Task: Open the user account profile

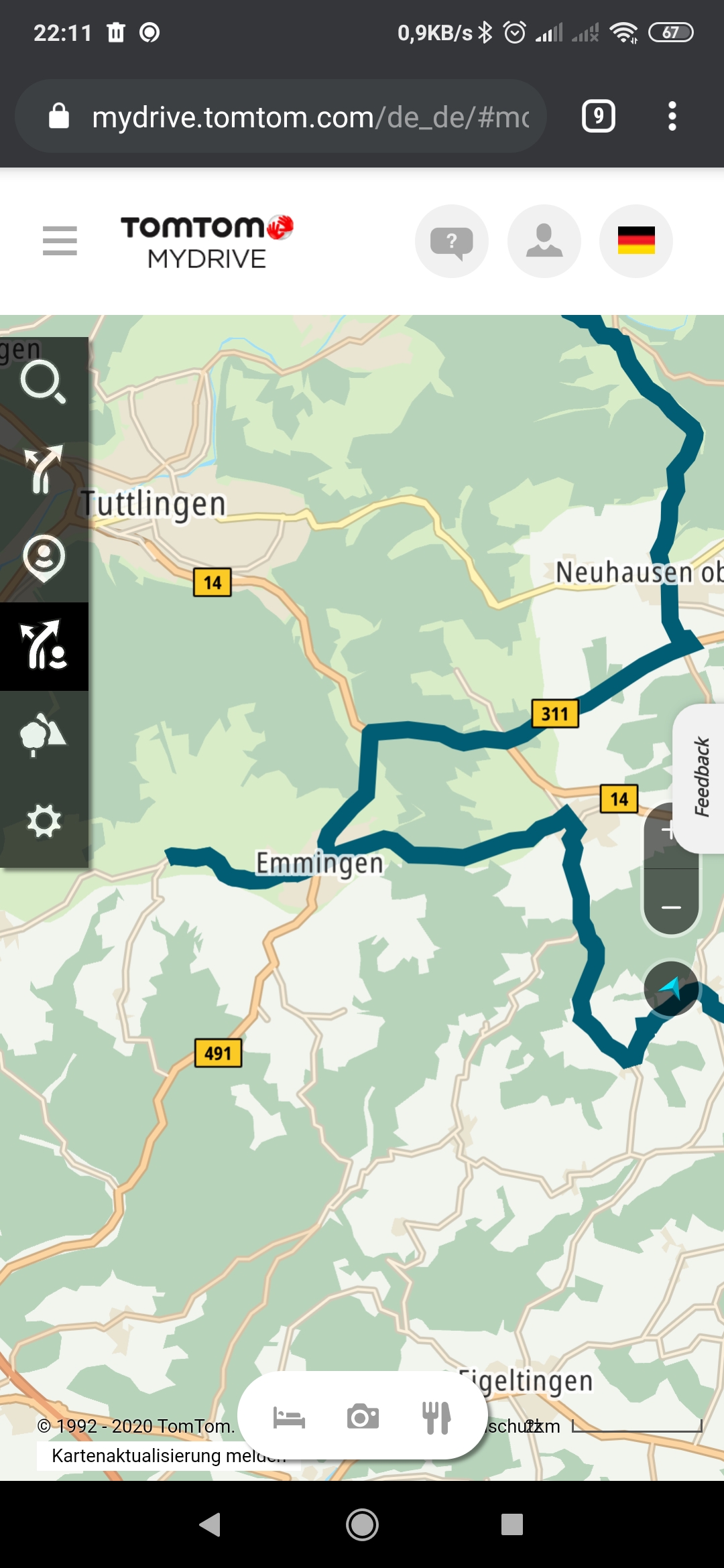Action: tap(544, 241)
